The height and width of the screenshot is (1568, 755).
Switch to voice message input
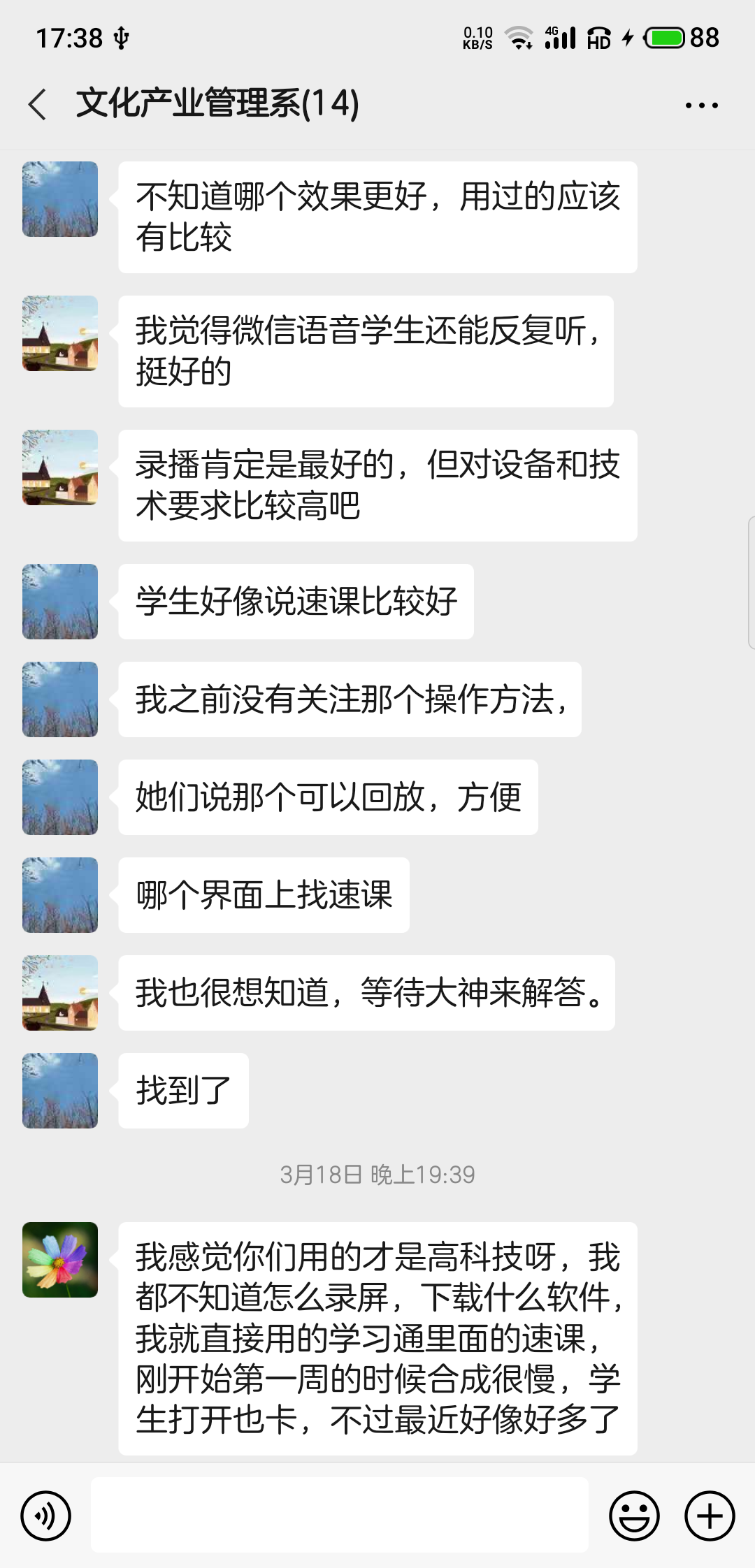pyautogui.click(x=46, y=1516)
